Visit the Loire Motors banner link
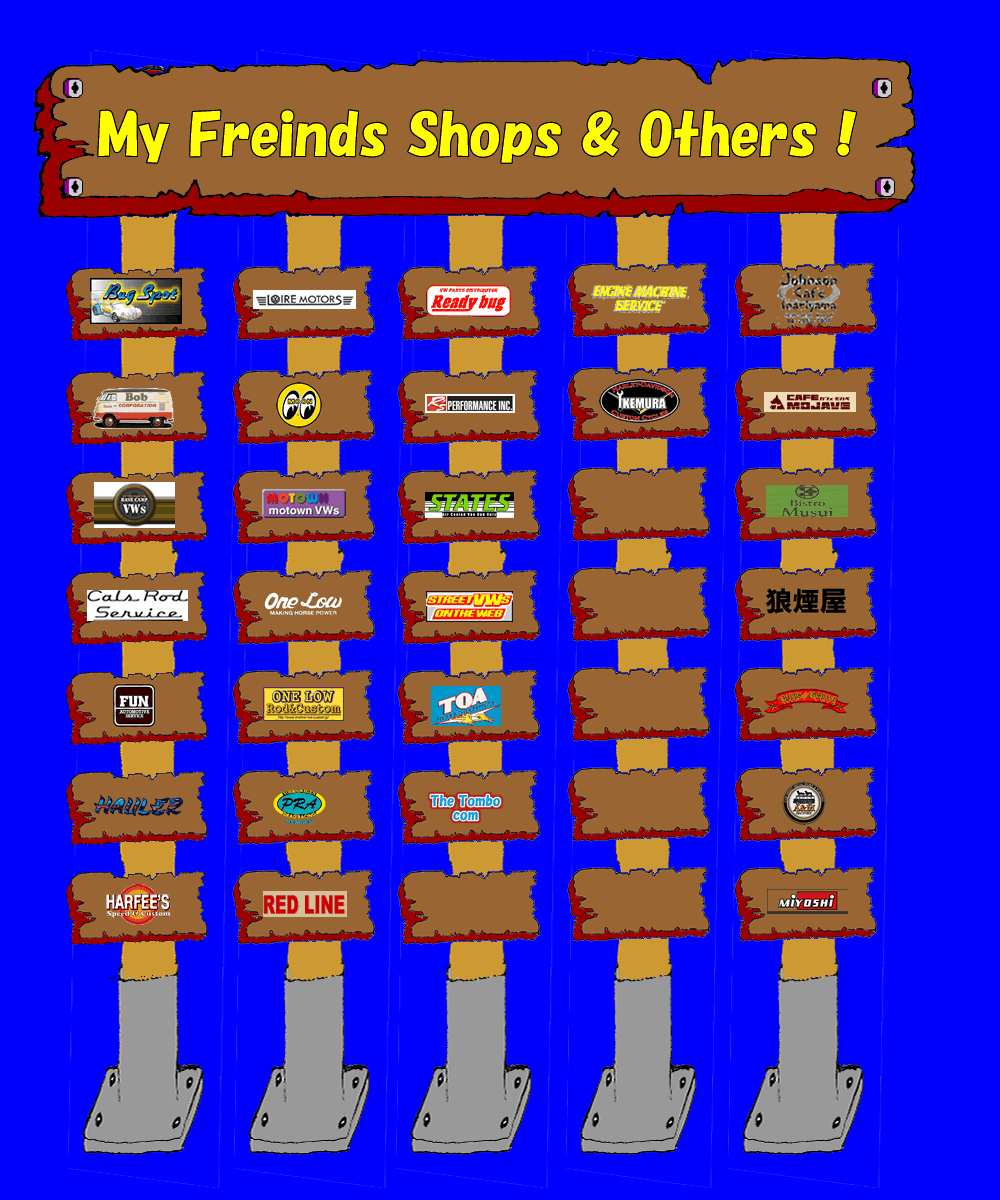 pos(304,299)
